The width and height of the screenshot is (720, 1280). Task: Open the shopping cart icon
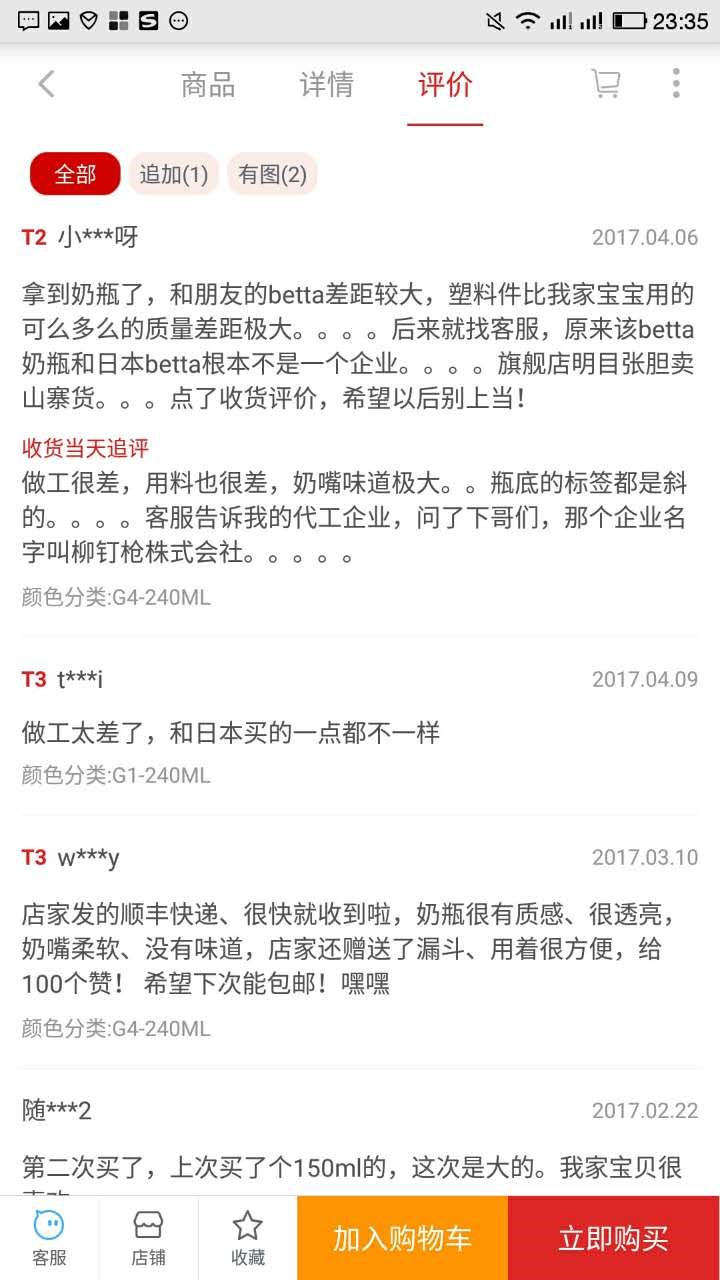pos(604,85)
